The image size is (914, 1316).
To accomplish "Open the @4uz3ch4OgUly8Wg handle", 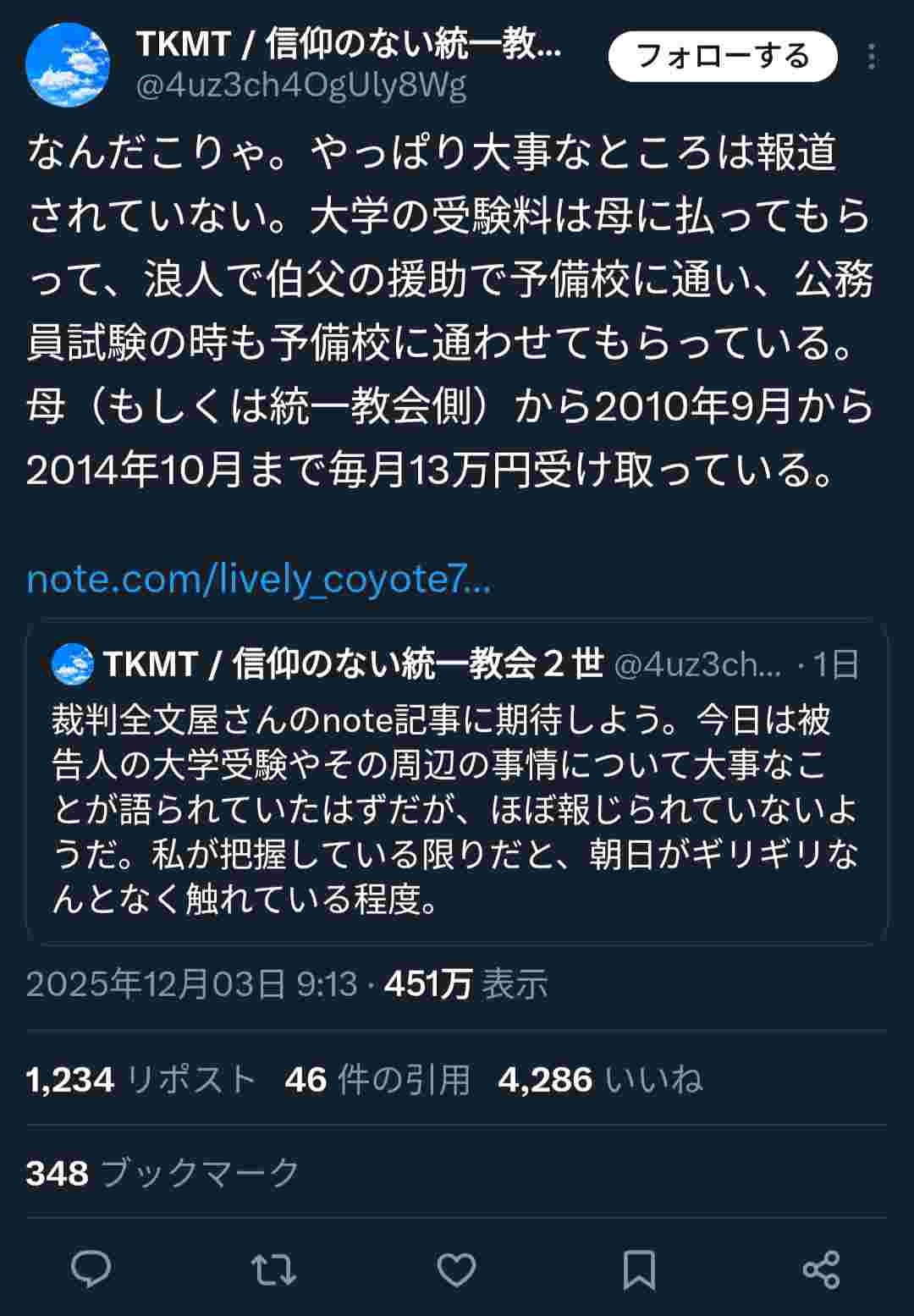I will point(301,86).
